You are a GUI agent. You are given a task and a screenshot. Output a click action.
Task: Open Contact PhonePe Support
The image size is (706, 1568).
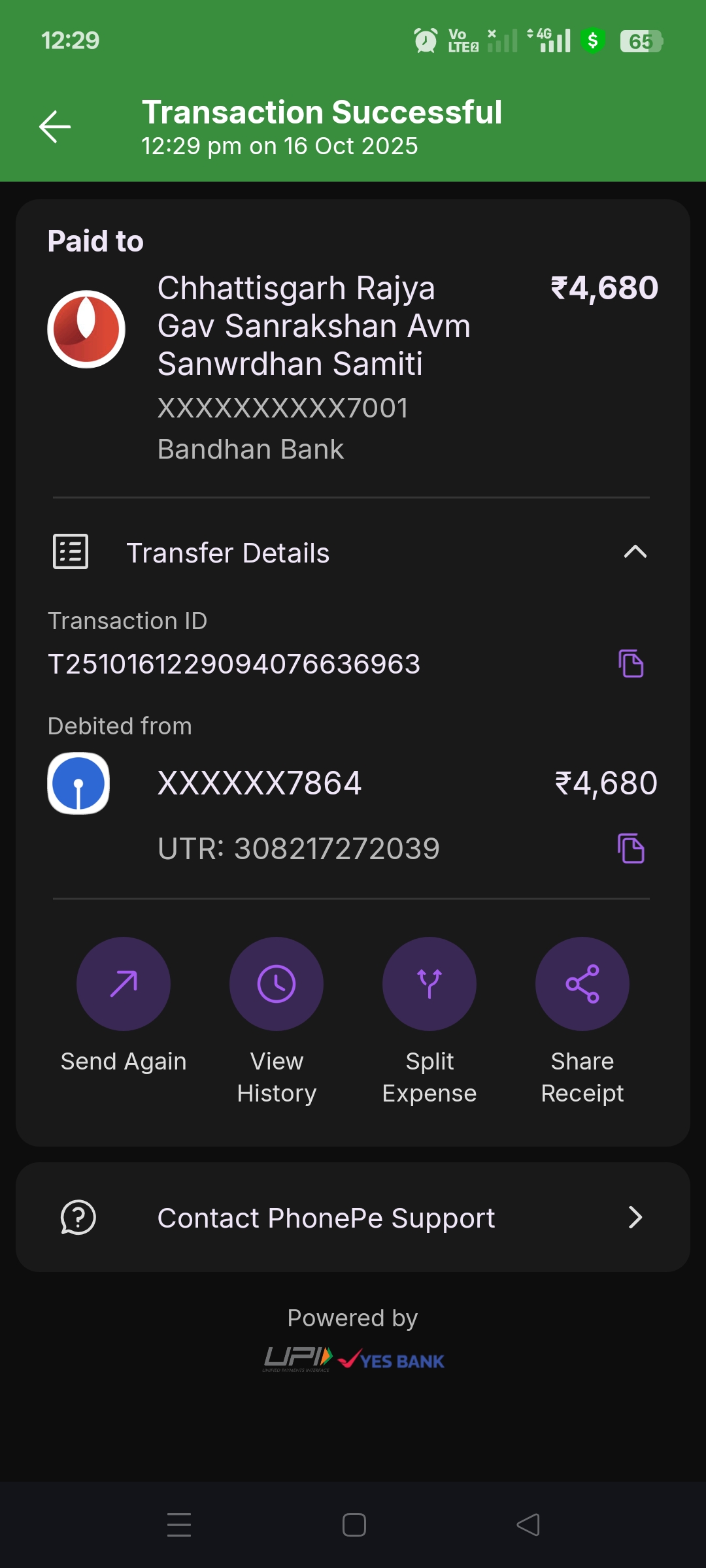353,1218
